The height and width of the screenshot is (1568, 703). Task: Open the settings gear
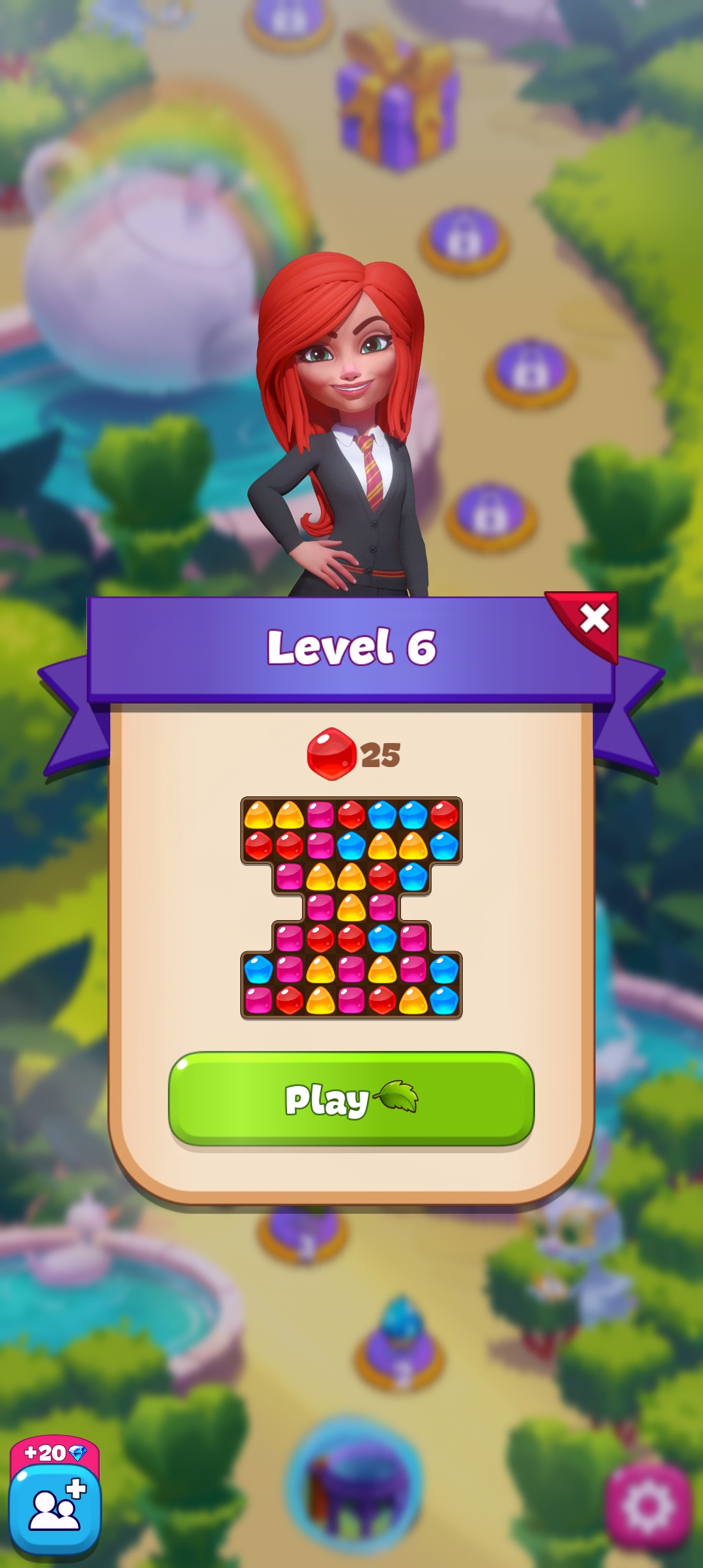(x=647, y=1505)
